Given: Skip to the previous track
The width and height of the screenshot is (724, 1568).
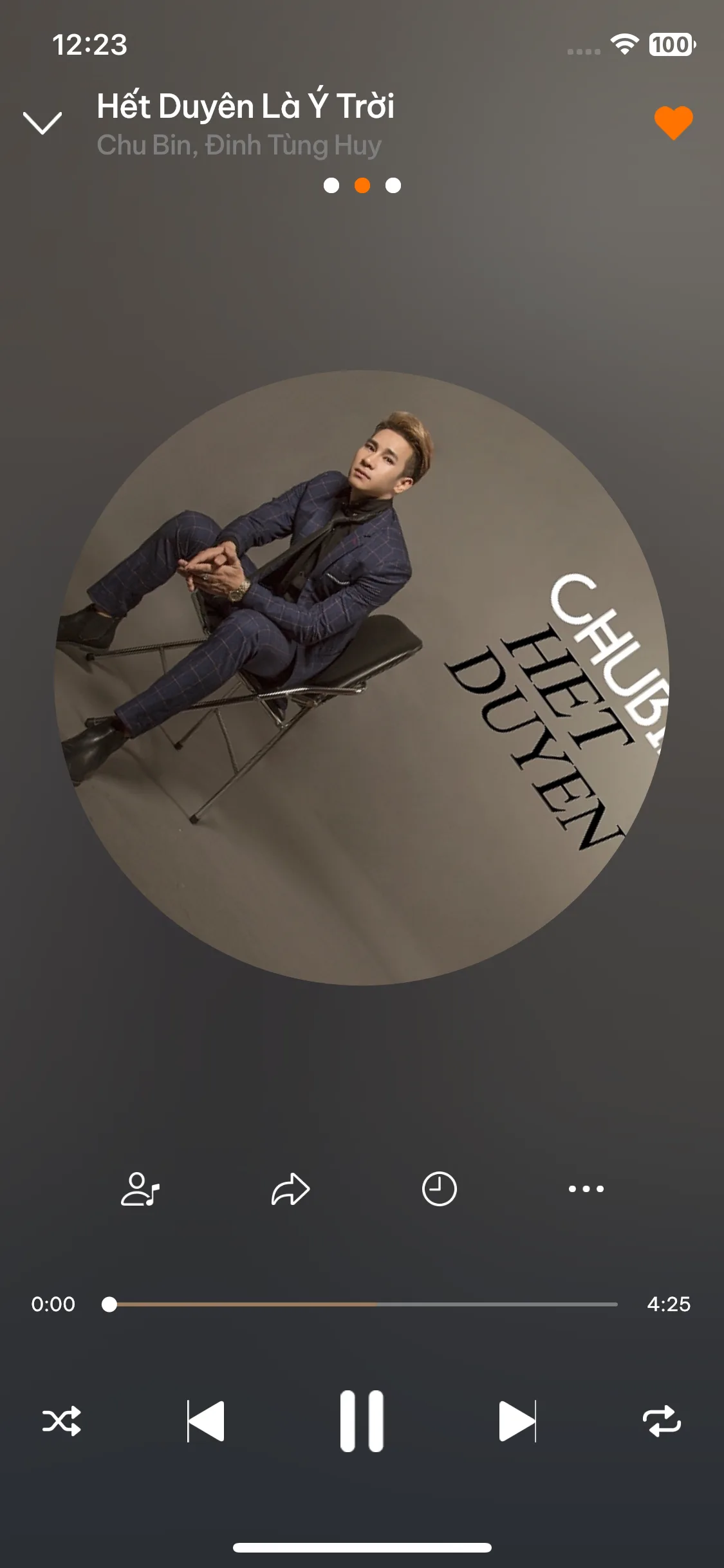Looking at the screenshot, I should point(205,1421).
